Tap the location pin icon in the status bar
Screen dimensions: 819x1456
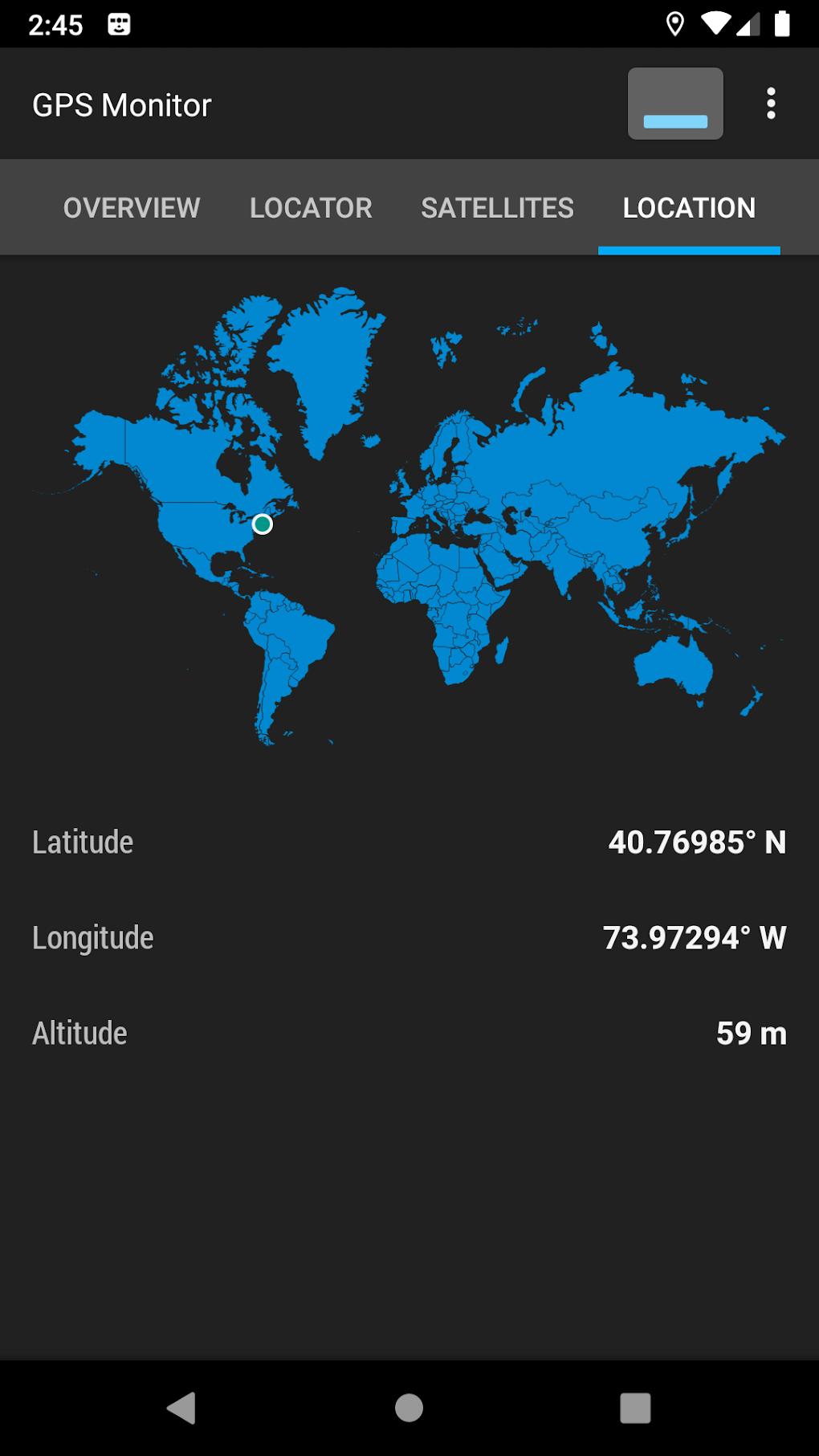(674, 24)
